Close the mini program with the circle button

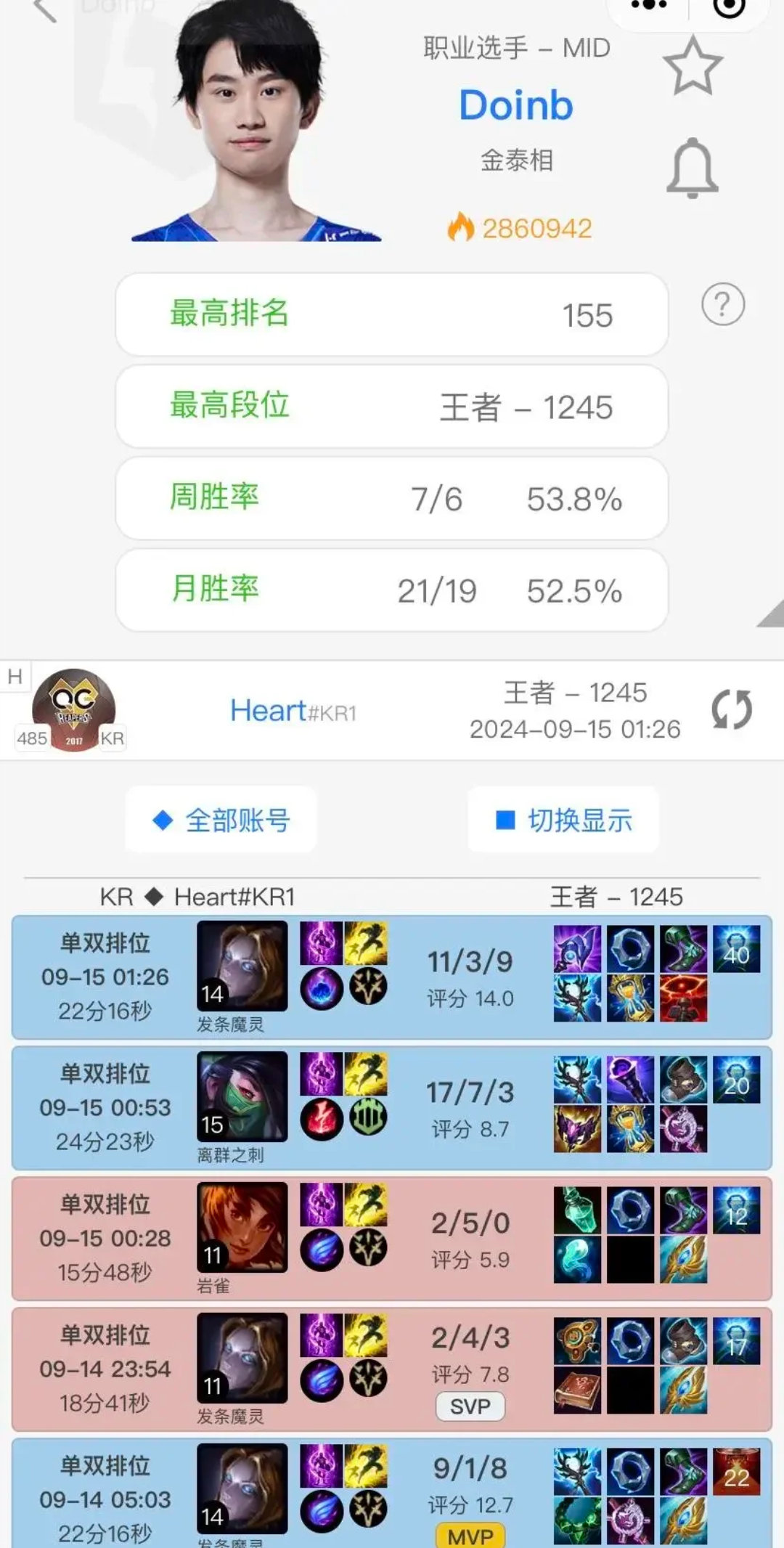[729, 7]
